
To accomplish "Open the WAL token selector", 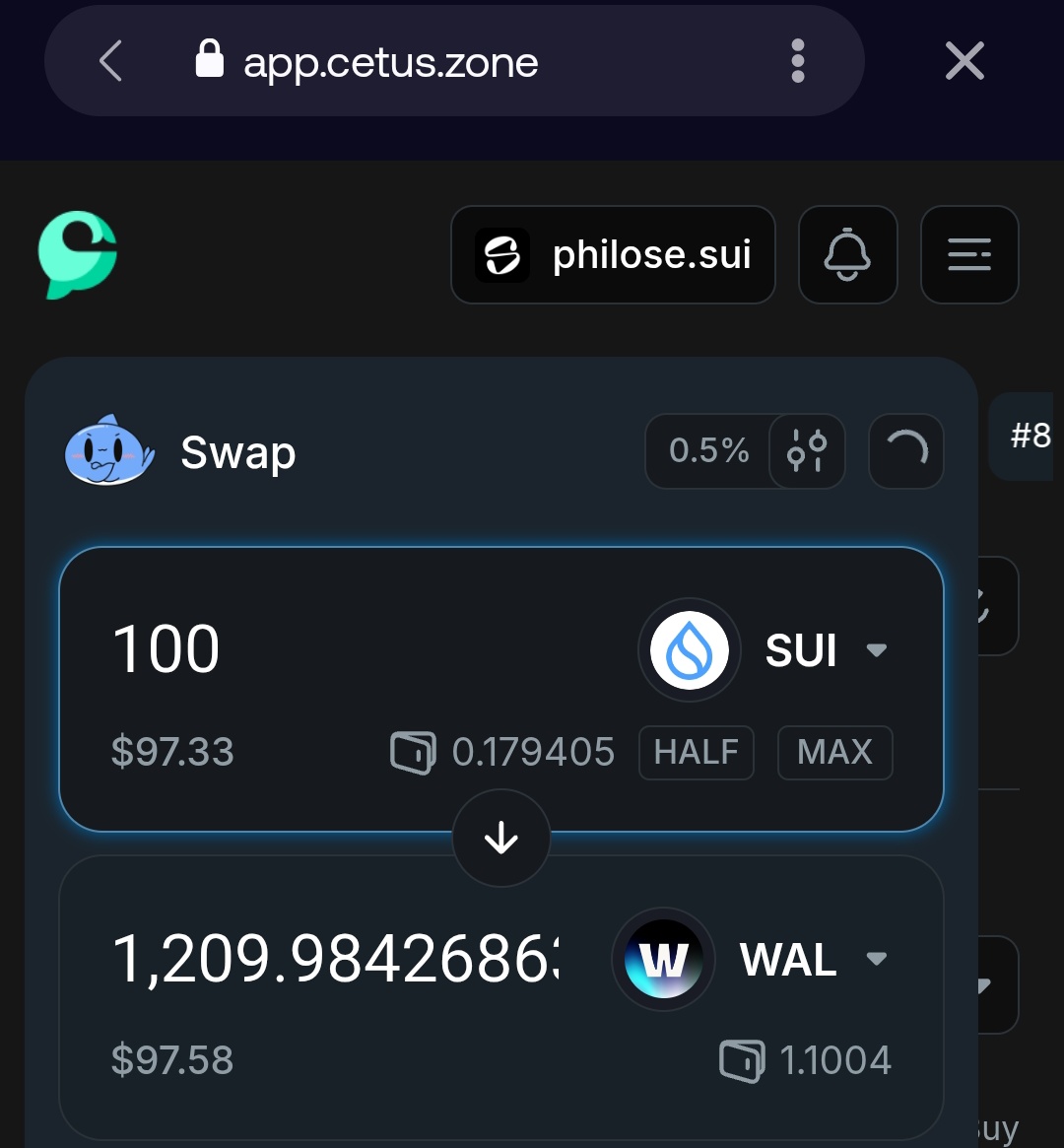I will (756, 960).
